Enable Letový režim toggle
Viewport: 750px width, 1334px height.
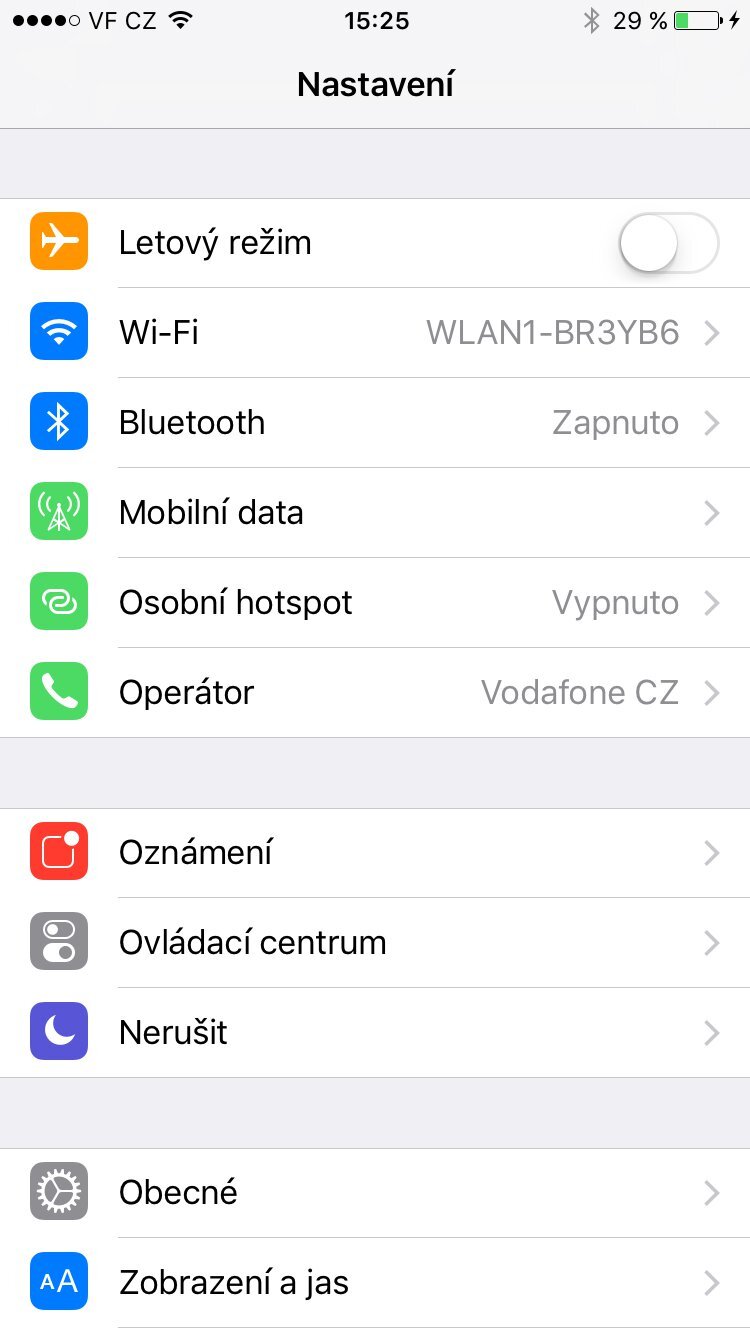668,241
